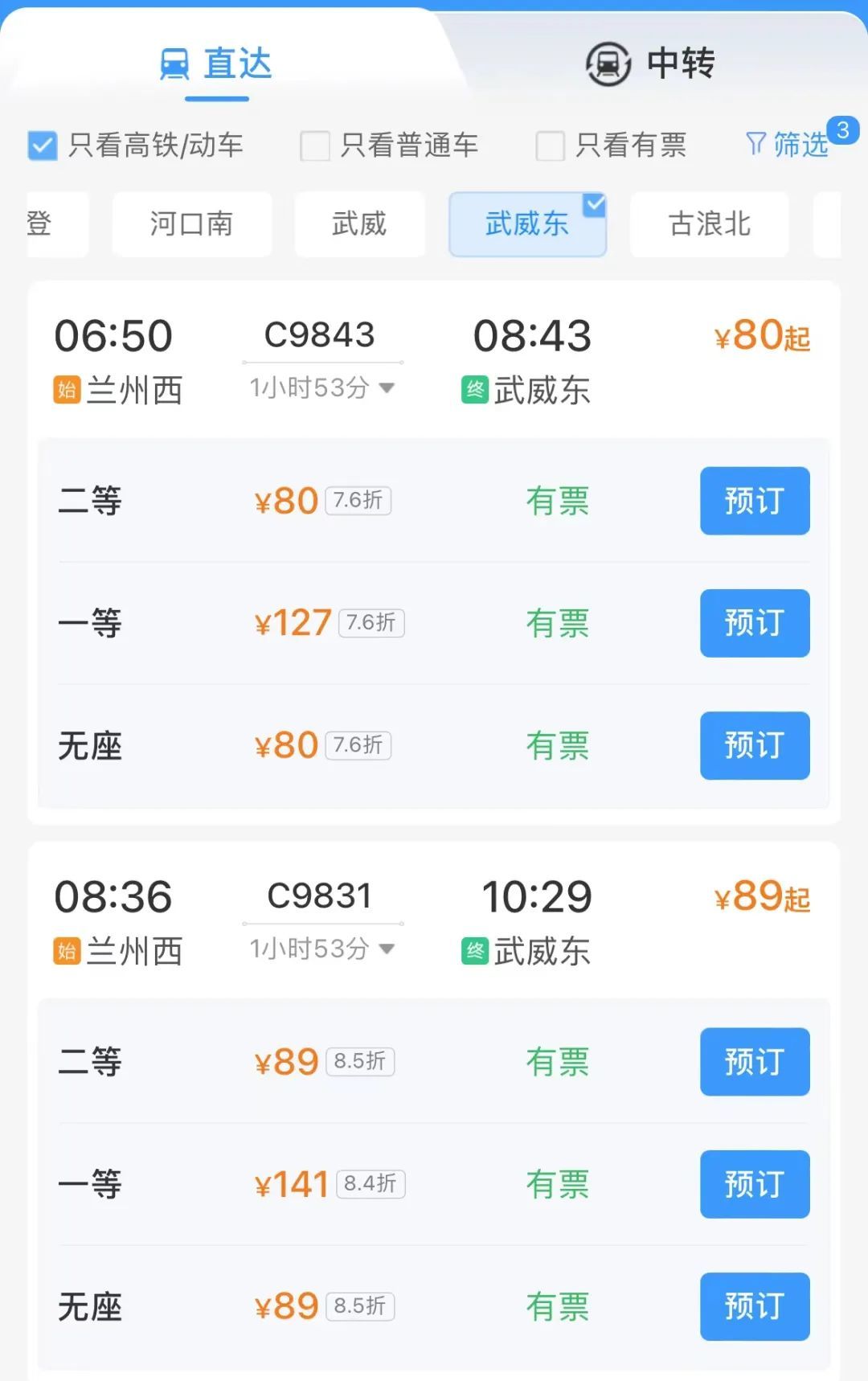Book 二等 seat on C9831

coord(754,1062)
